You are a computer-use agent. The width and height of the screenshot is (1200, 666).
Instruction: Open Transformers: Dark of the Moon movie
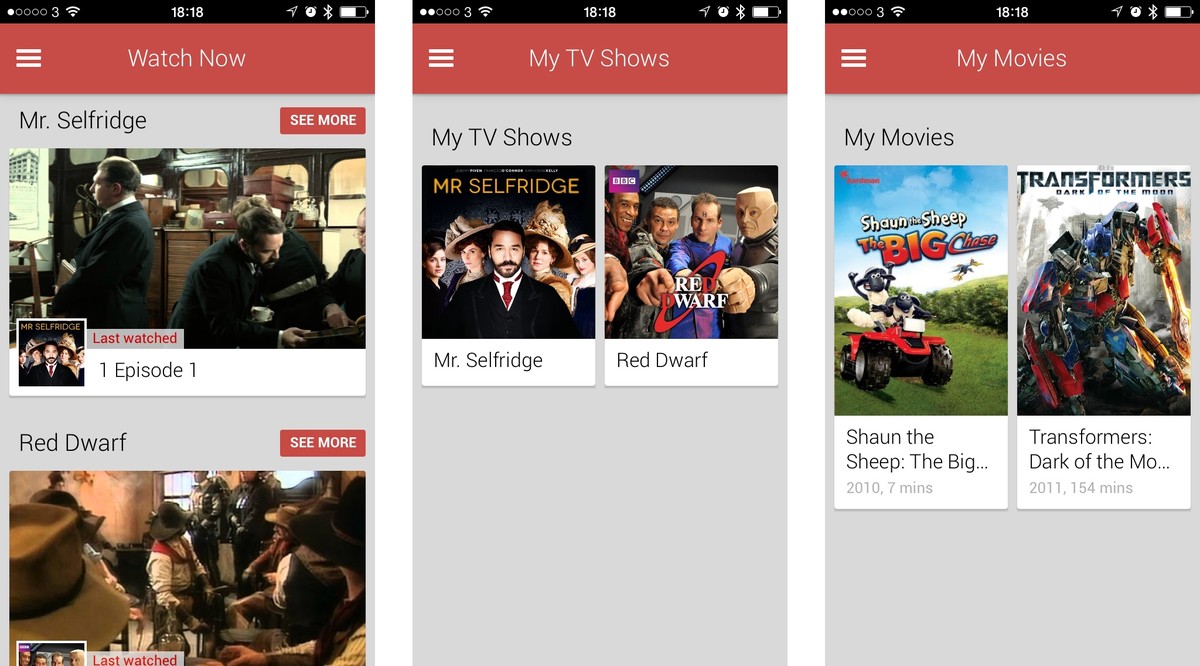1103,336
